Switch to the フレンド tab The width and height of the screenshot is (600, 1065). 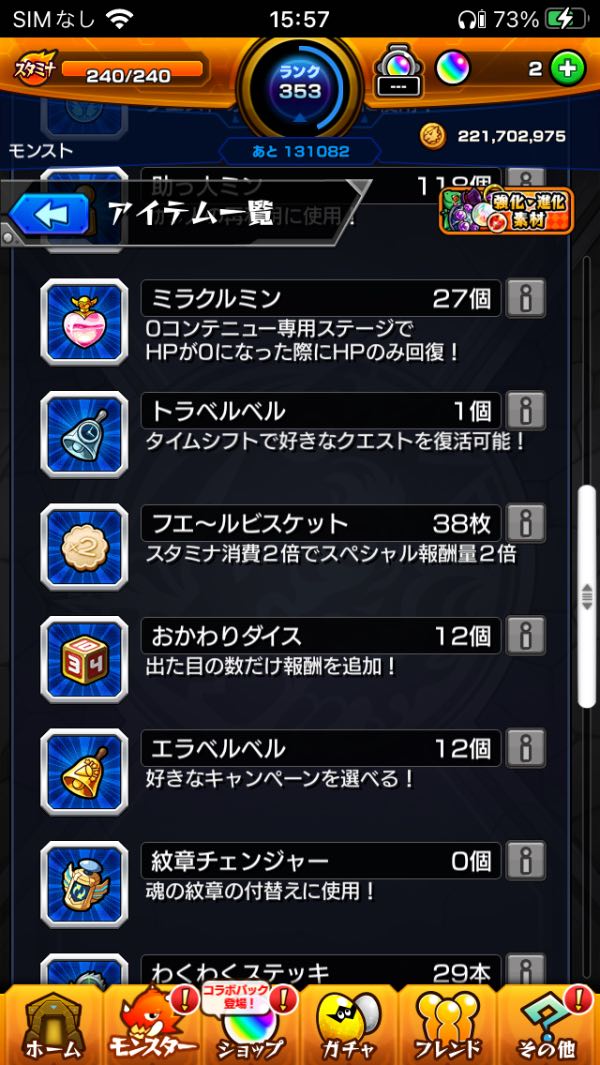(x=448, y=1026)
